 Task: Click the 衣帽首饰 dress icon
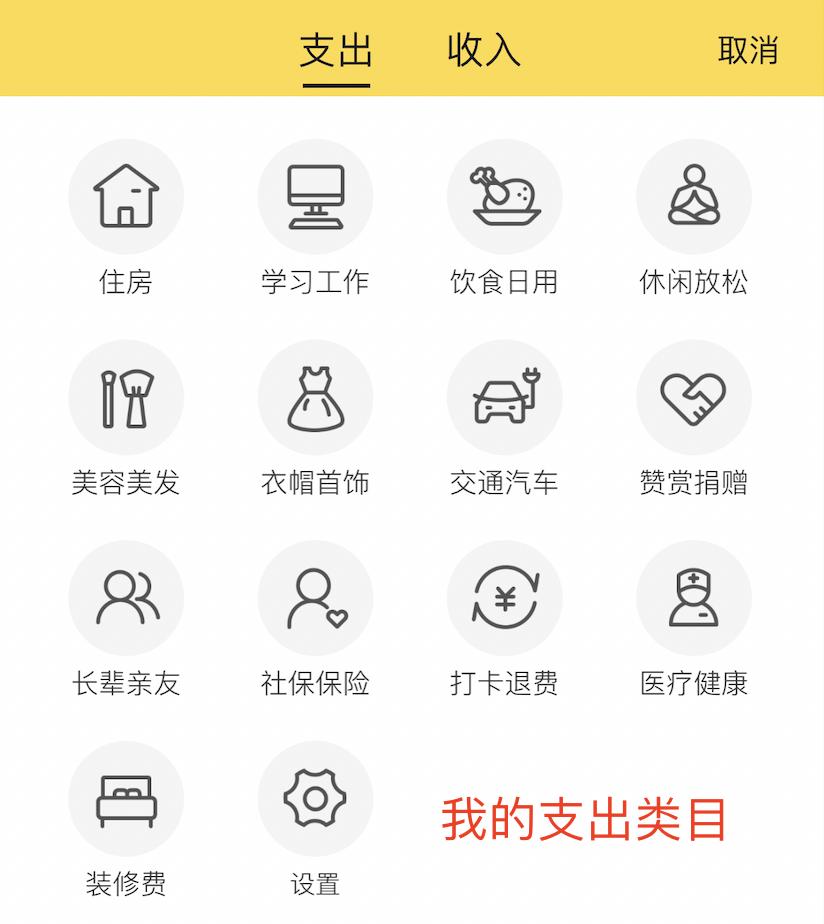click(x=314, y=396)
